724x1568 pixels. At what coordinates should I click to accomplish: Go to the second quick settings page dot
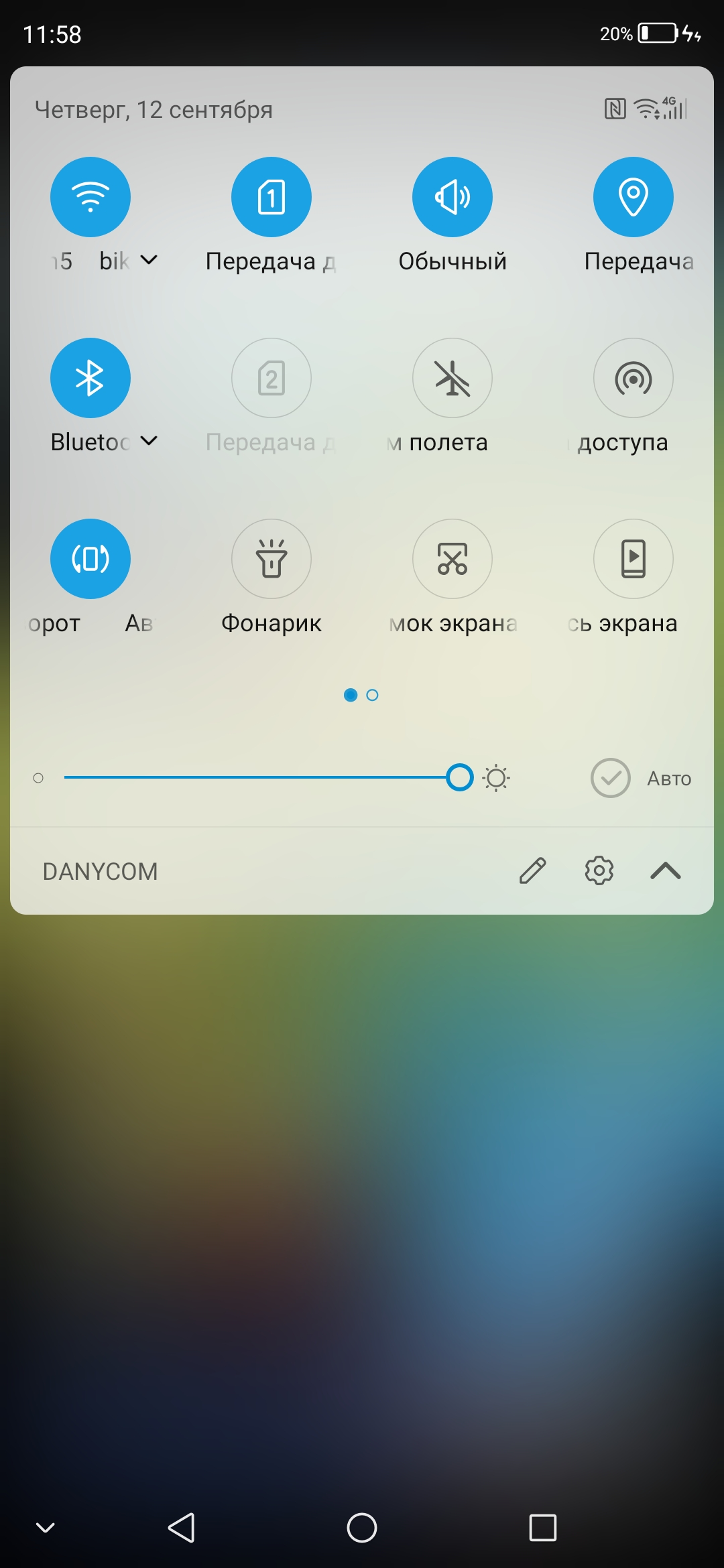[373, 696]
